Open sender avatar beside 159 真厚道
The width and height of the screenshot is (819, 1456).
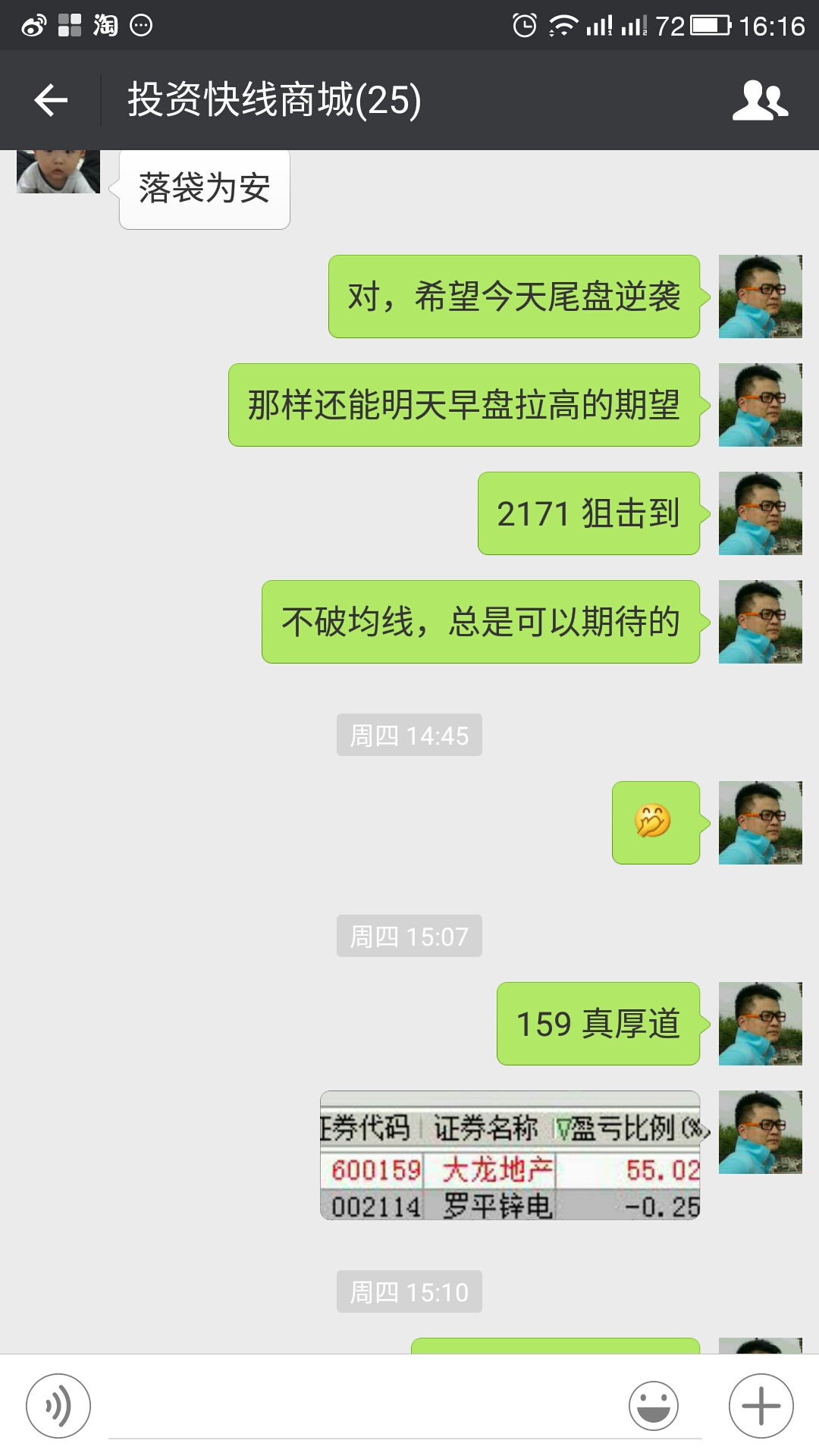tap(760, 1024)
